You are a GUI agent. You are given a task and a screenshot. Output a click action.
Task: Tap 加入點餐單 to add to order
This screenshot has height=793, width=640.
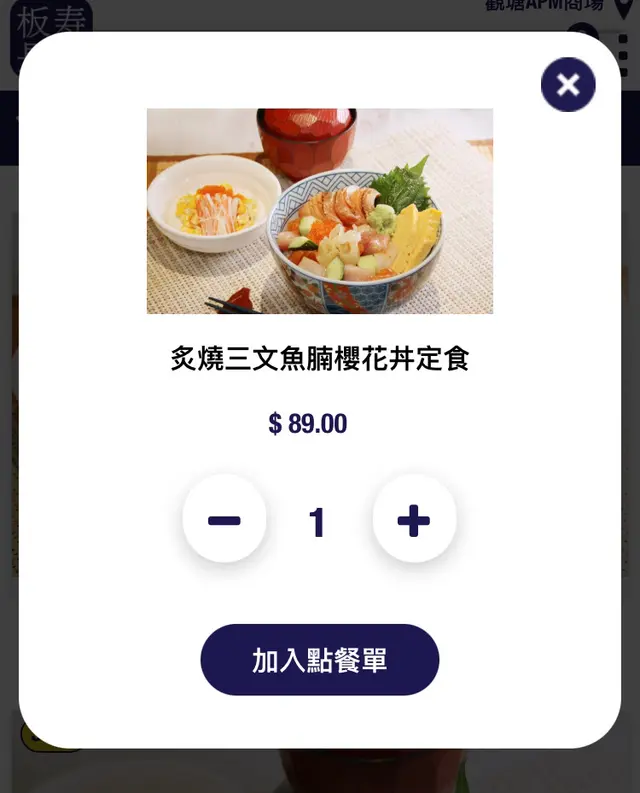[320, 660]
